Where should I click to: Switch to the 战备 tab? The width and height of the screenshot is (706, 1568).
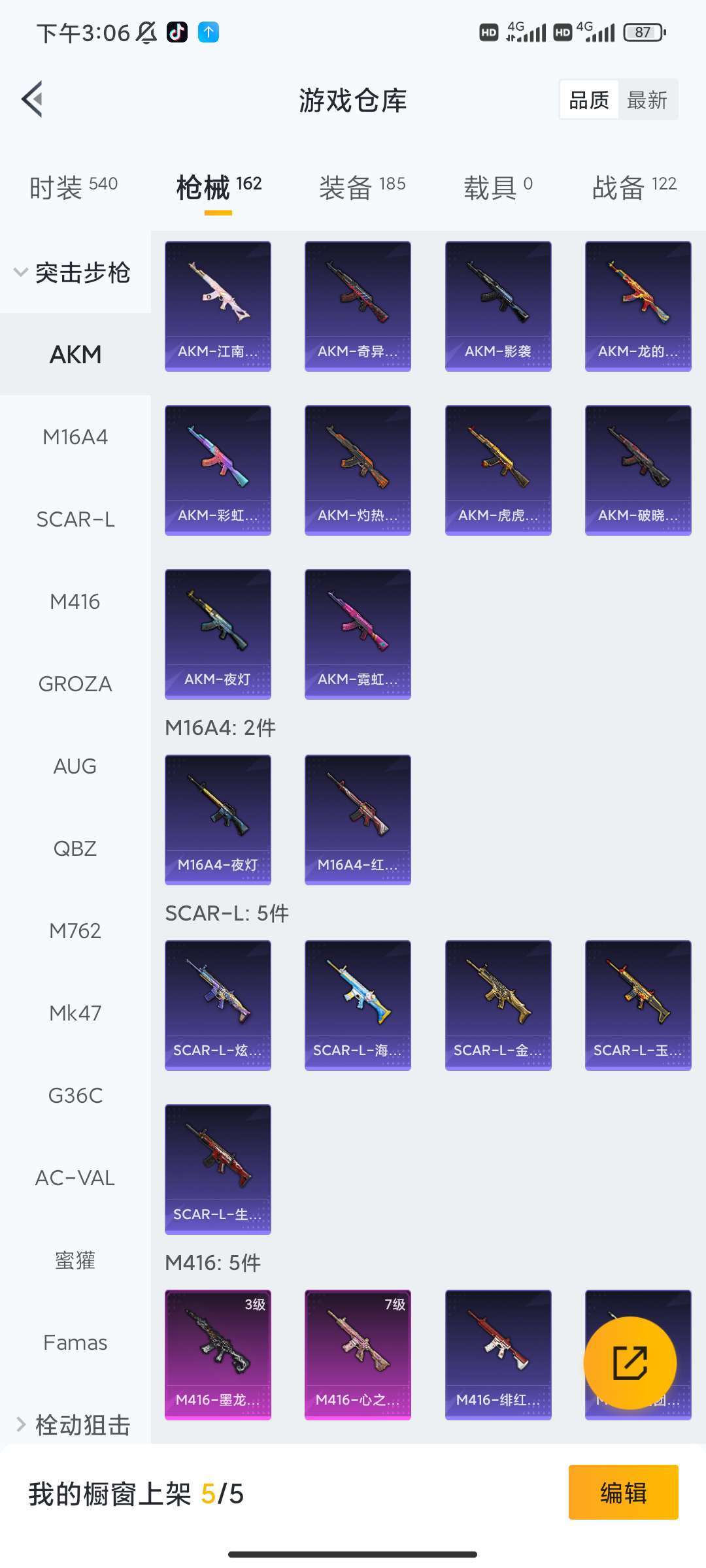tap(633, 187)
